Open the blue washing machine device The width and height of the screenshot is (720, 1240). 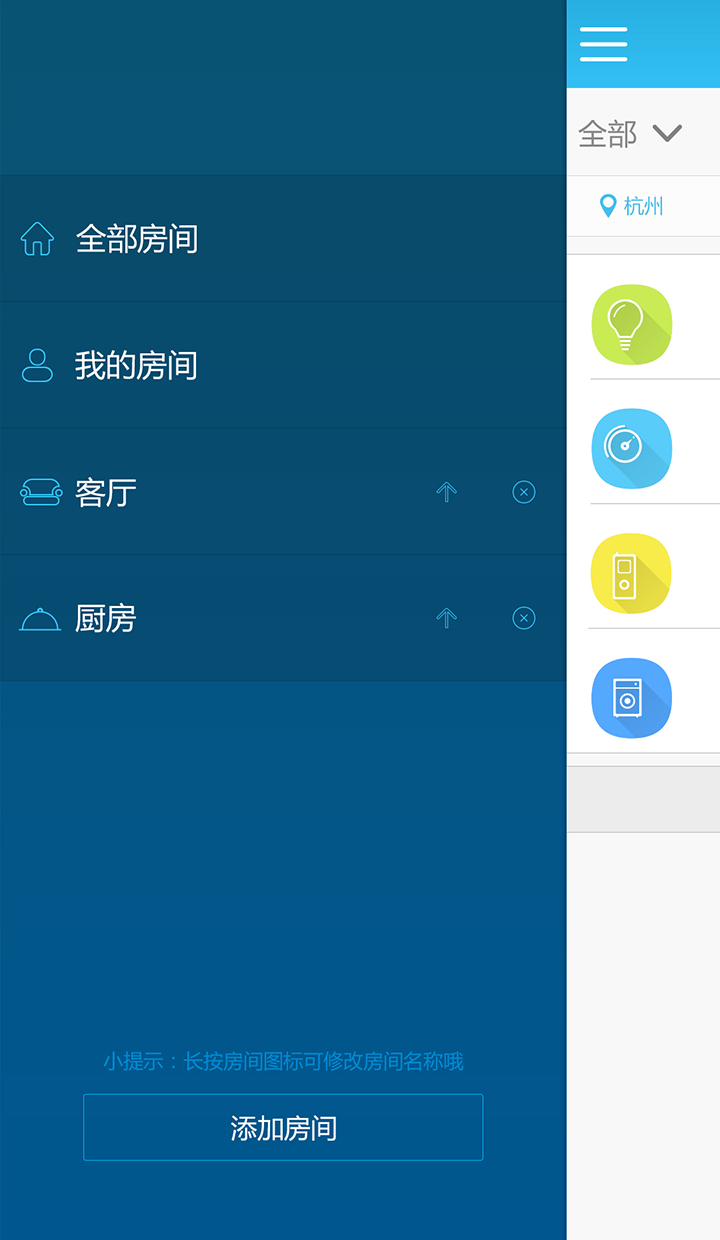click(631, 698)
